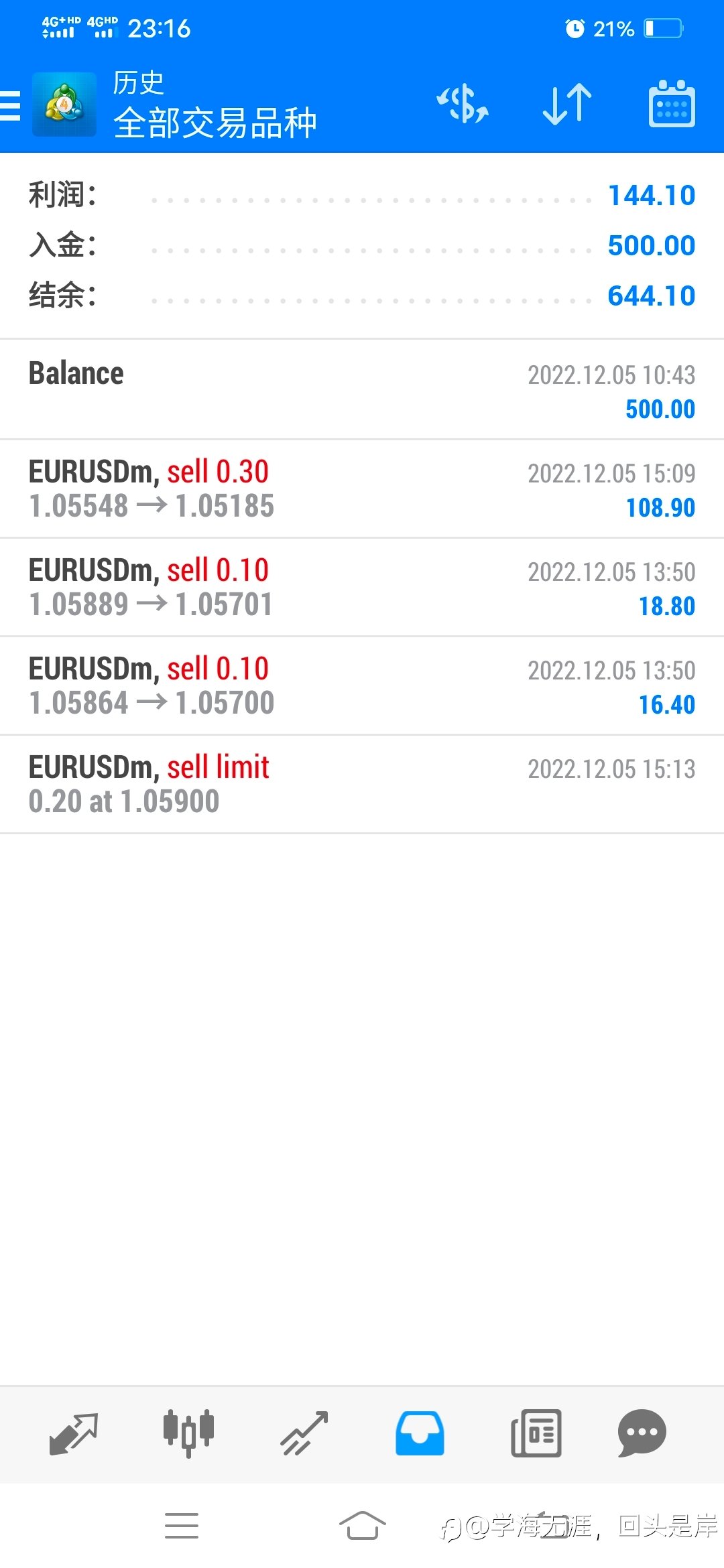Switch to the Trade tab

pos(304,1434)
